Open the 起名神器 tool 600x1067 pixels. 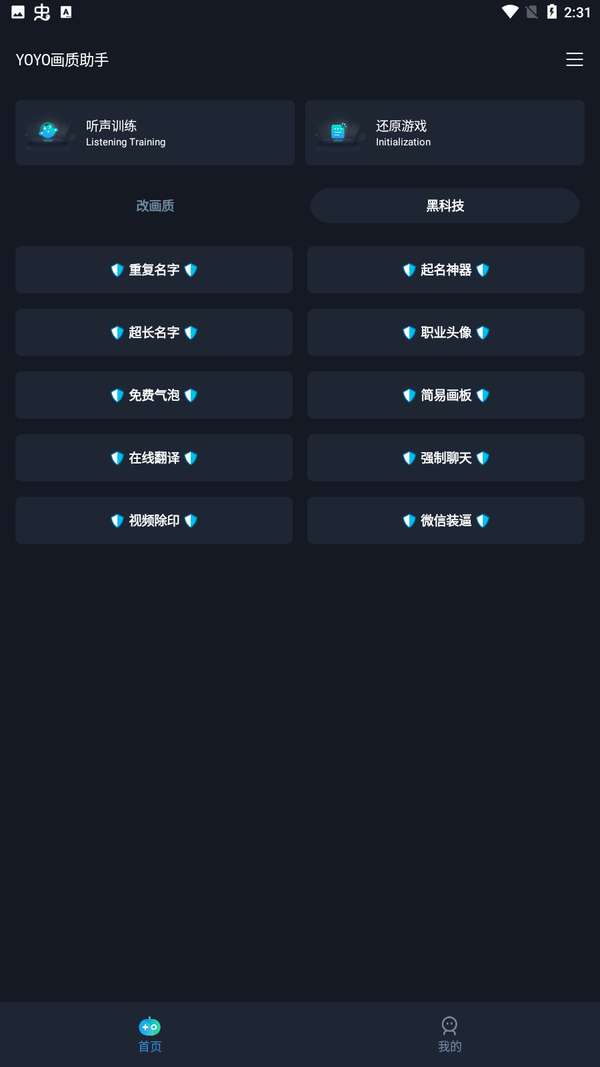(x=446, y=270)
